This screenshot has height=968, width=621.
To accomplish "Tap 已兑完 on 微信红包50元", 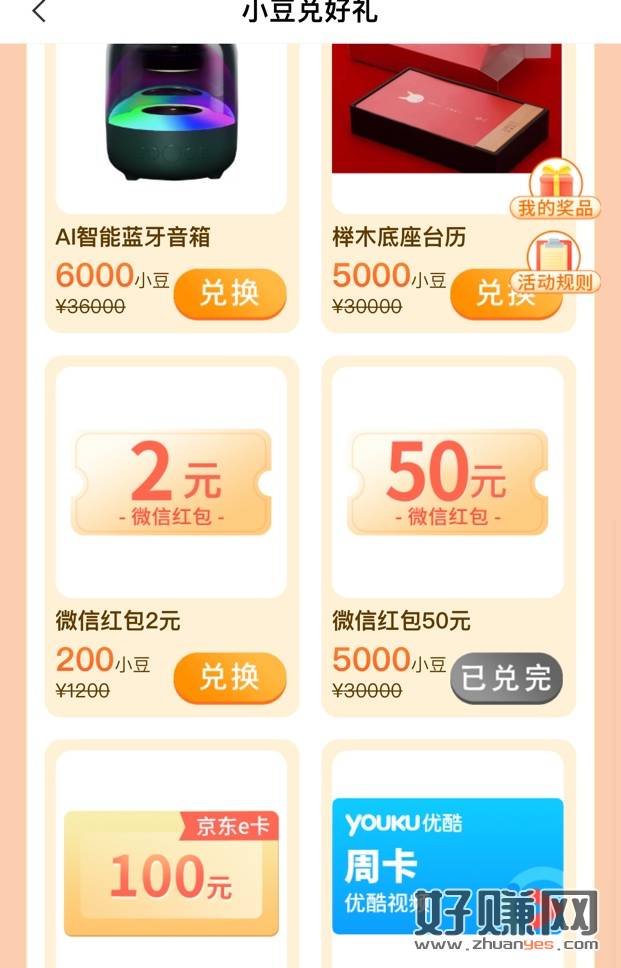I will click(506, 678).
